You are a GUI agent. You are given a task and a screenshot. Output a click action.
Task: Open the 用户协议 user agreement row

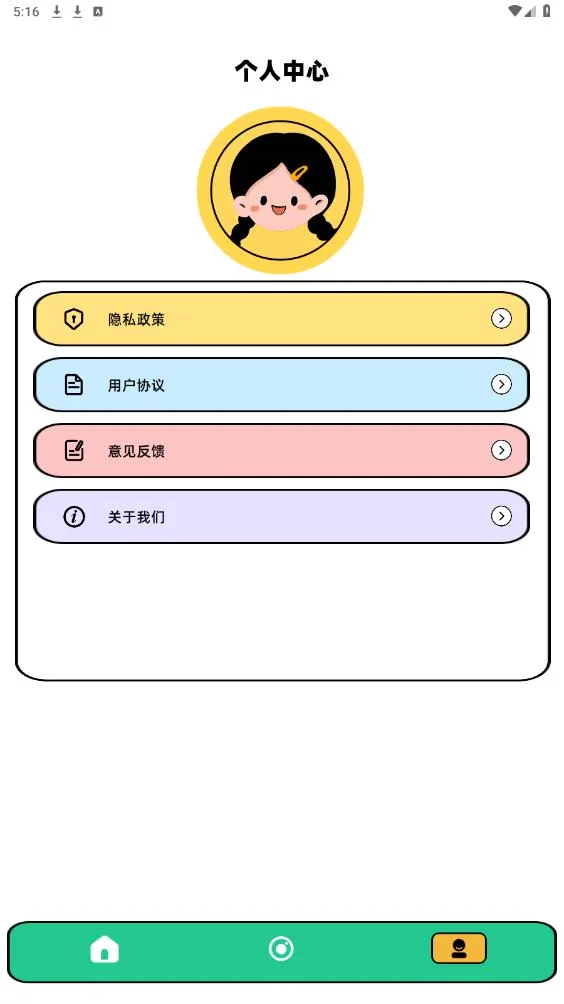(281, 385)
